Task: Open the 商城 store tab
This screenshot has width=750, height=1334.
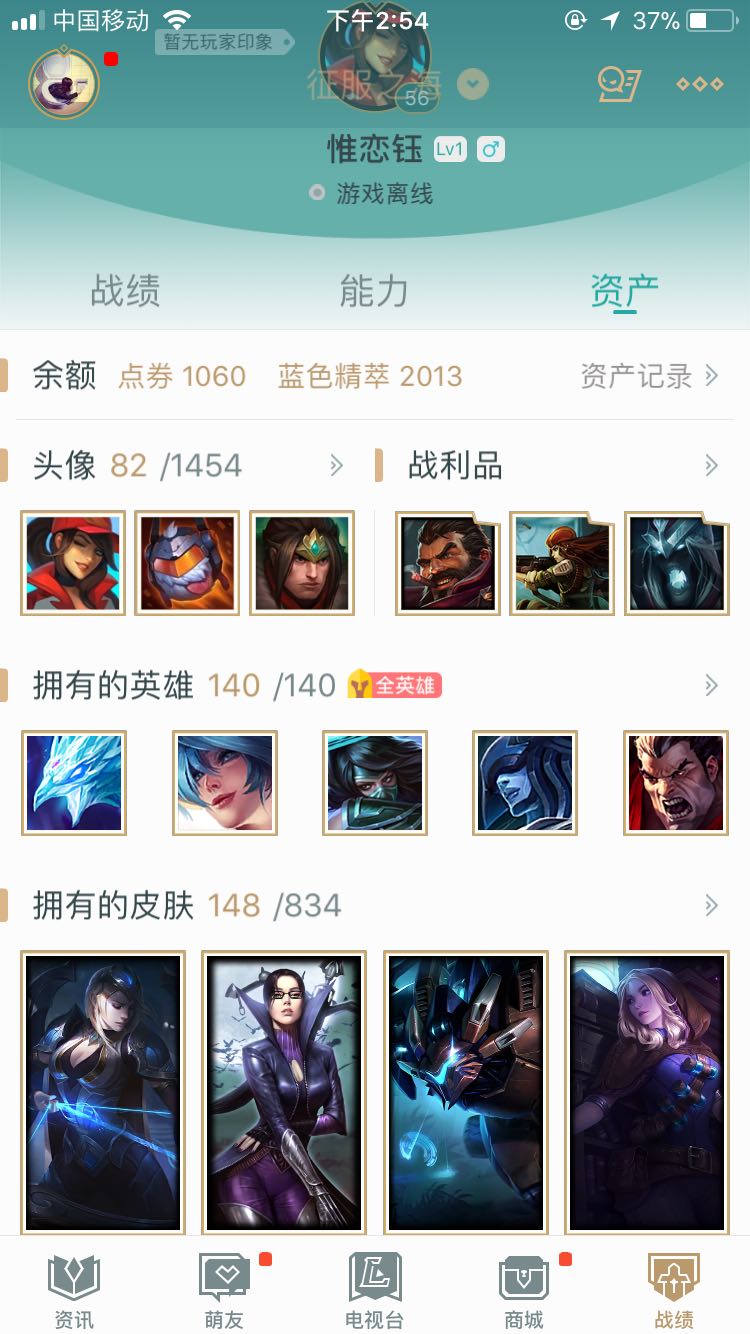Action: coord(524,1290)
